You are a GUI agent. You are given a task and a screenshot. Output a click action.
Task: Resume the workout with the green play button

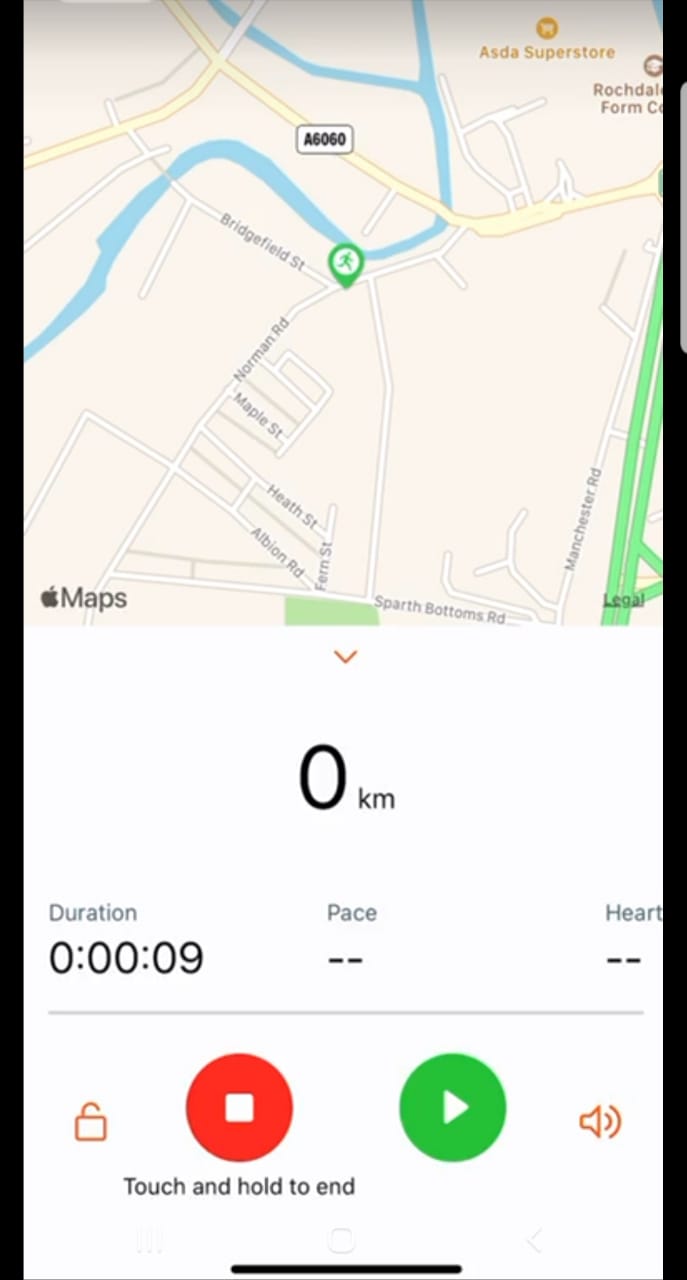point(453,1107)
